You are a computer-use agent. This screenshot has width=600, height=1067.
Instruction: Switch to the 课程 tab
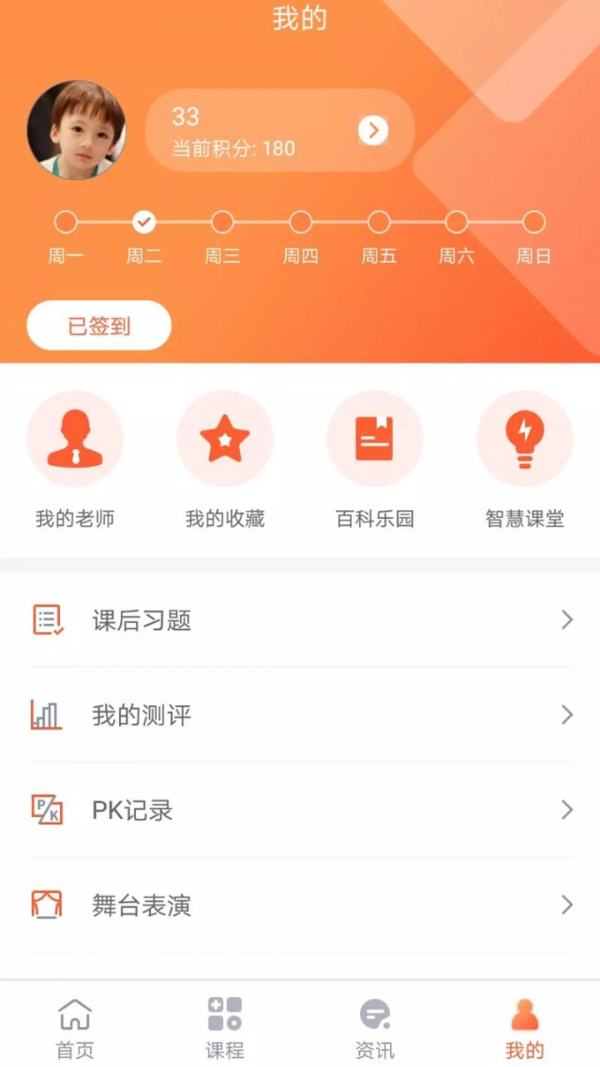point(225,1027)
